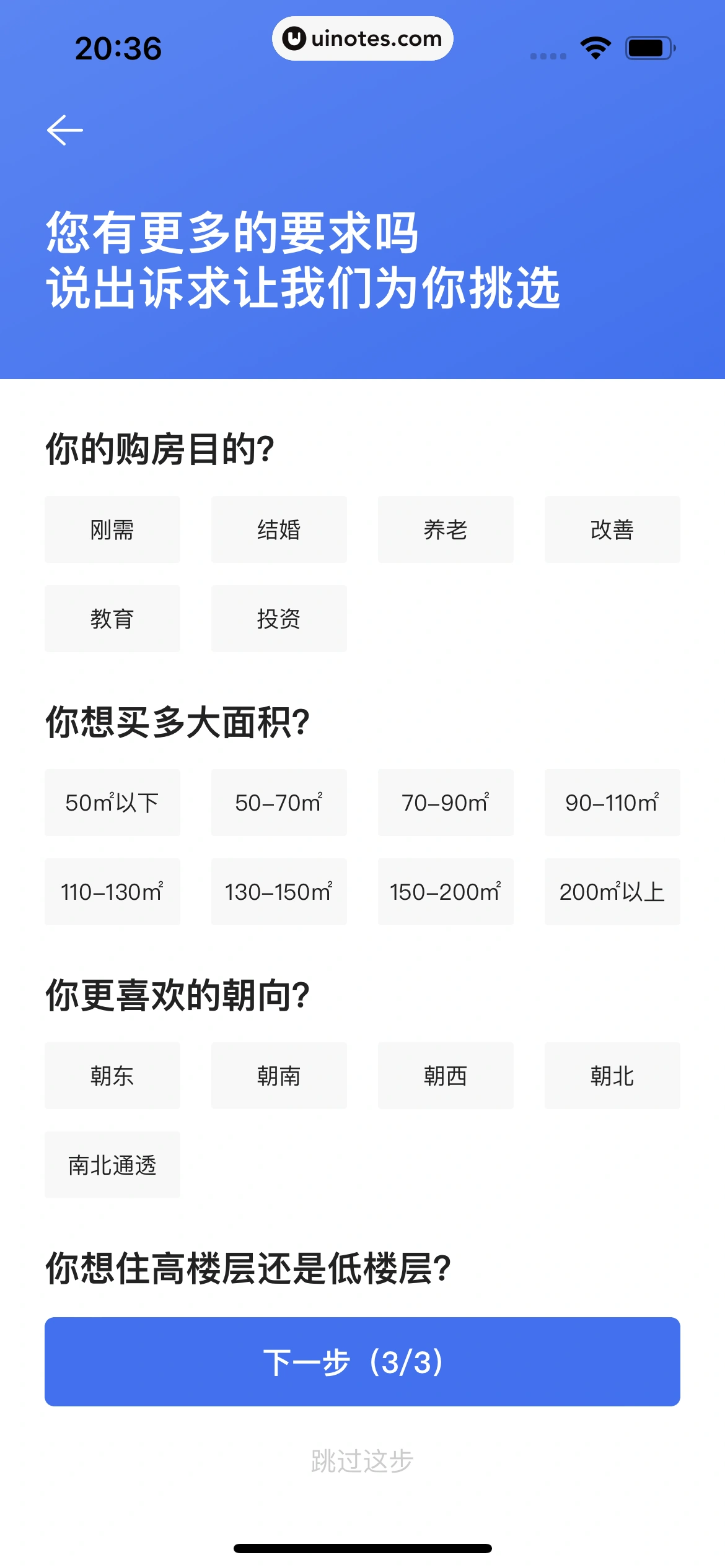Select area 50㎡以下
The width and height of the screenshot is (725, 1568).
112,803
